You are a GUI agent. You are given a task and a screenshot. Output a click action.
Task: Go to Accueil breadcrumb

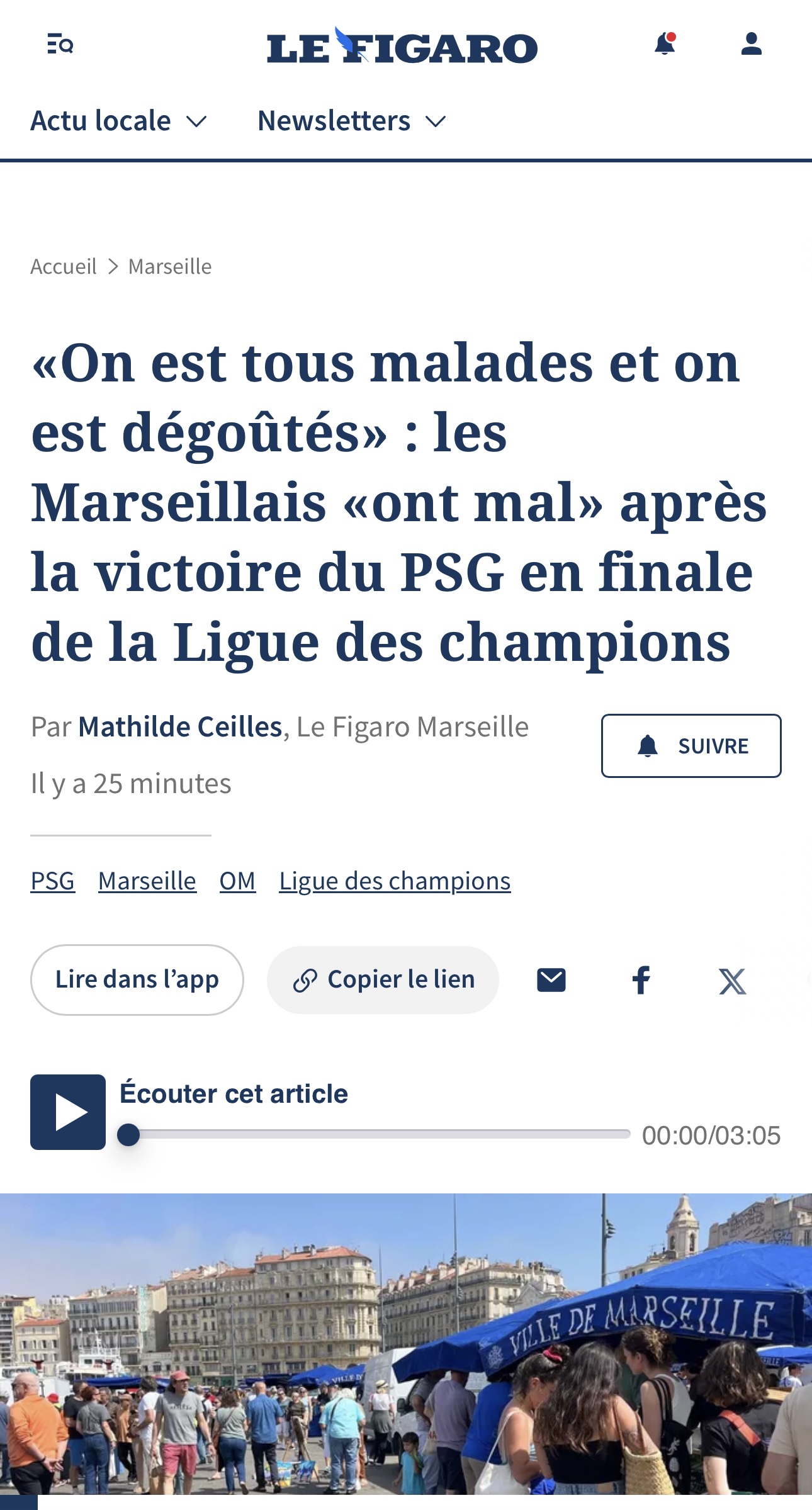(x=64, y=266)
